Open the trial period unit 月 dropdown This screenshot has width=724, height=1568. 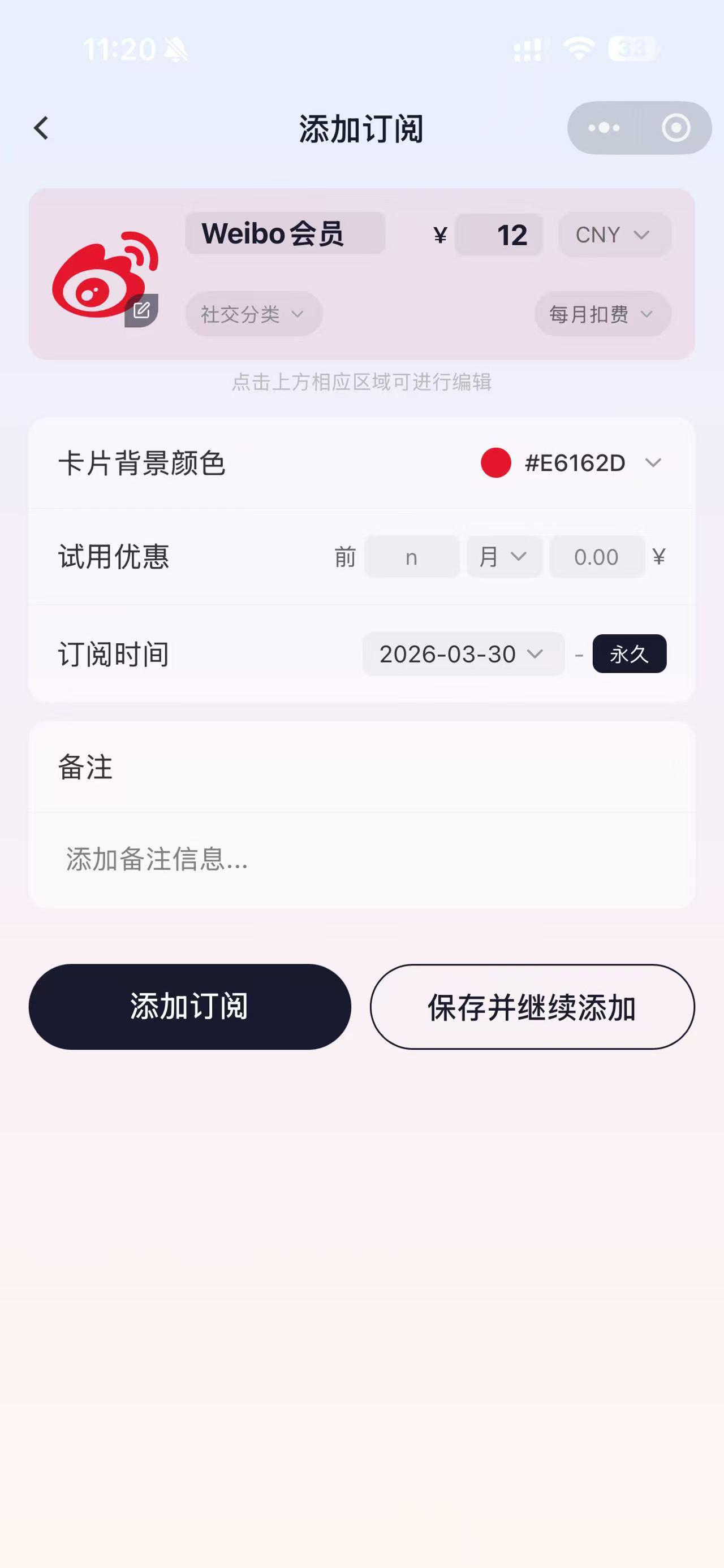503,557
